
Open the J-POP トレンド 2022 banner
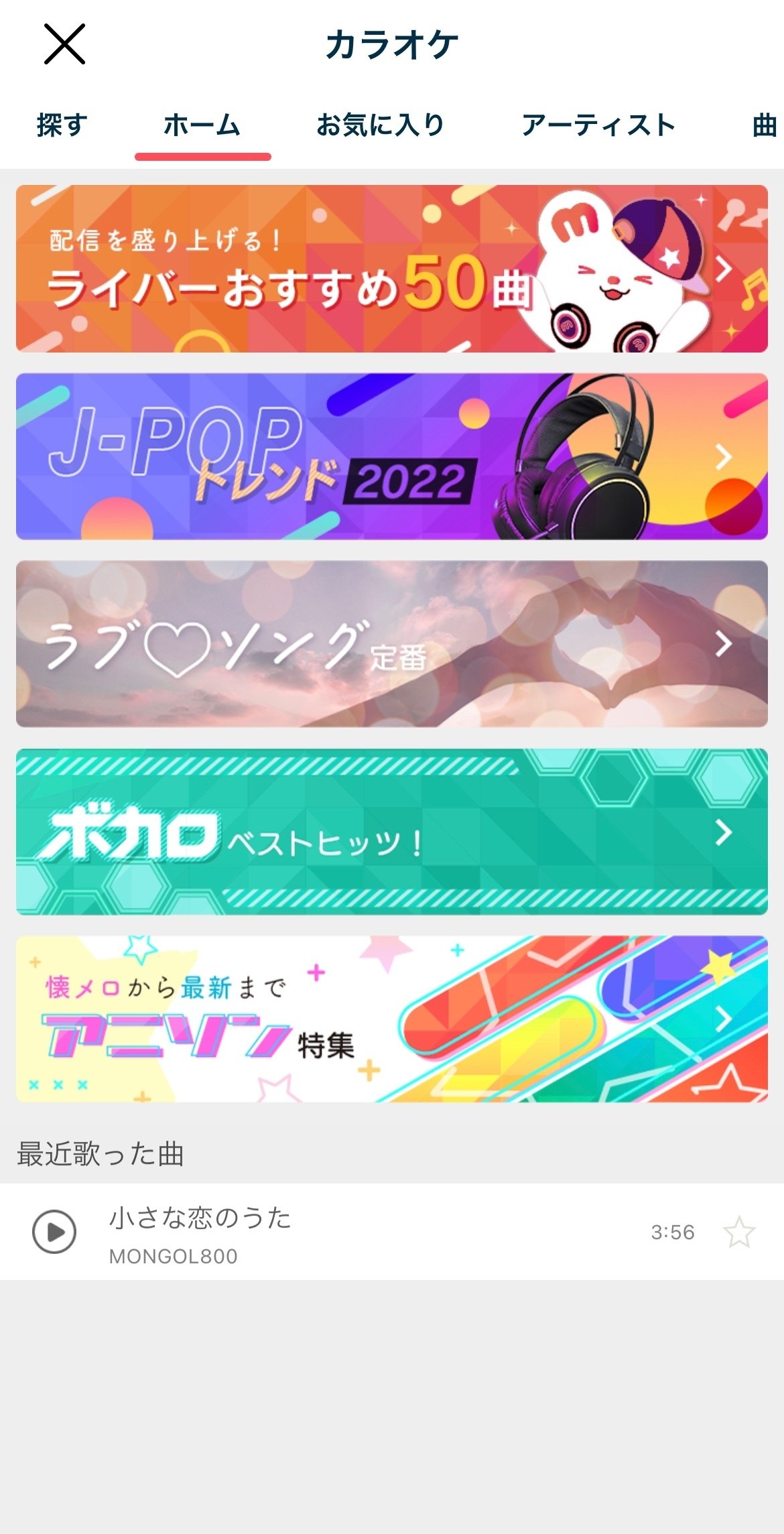[391, 456]
